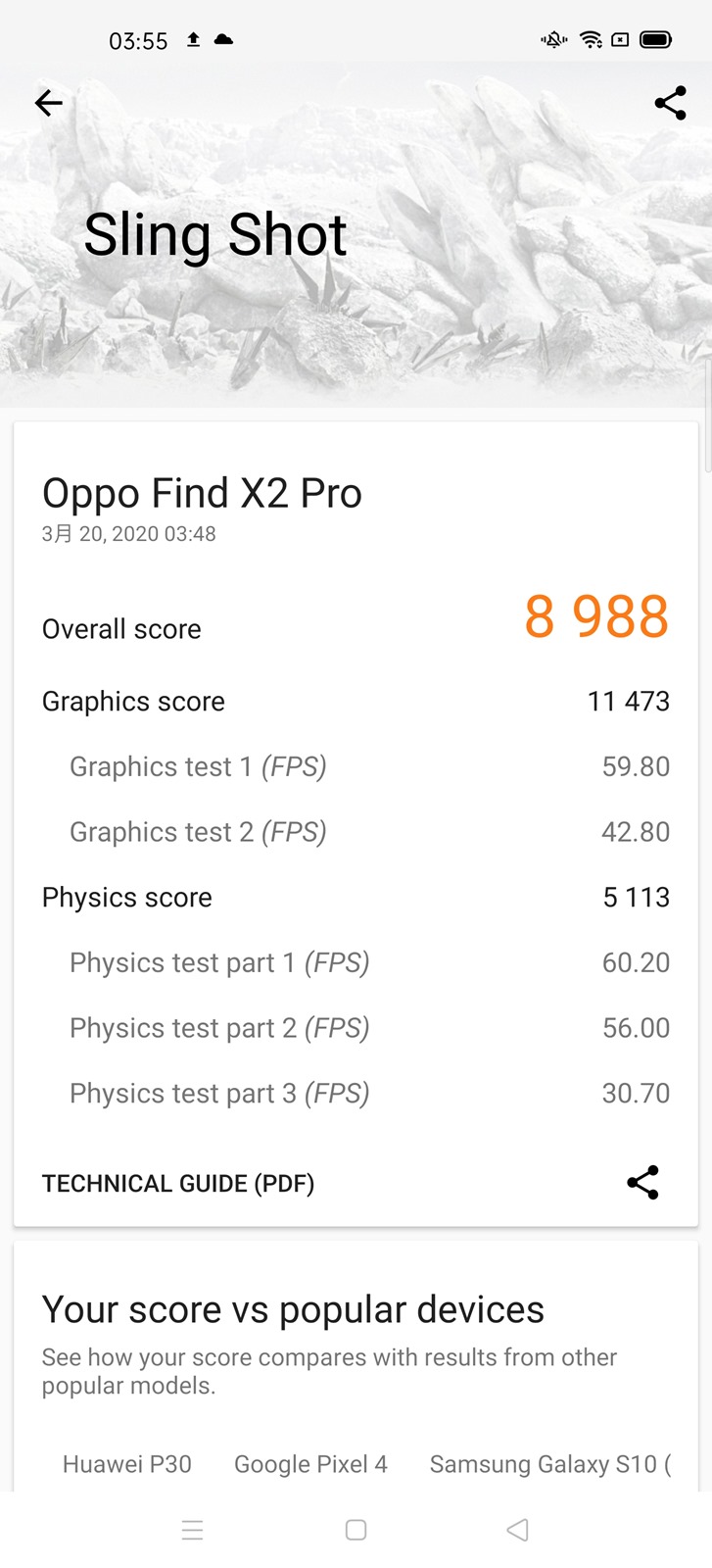Share the Sling Shot result from header
712x1568 pixels.
(670, 103)
